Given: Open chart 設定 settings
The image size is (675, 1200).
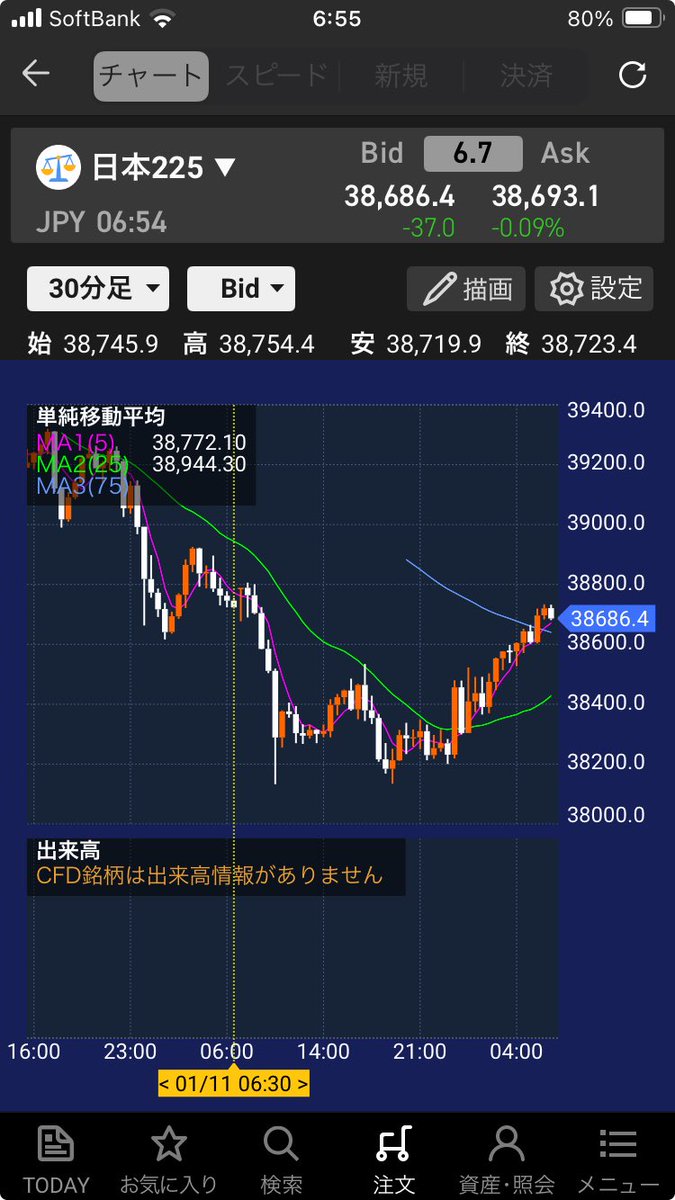Looking at the screenshot, I should pyautogui.click(x=594, y=289).
